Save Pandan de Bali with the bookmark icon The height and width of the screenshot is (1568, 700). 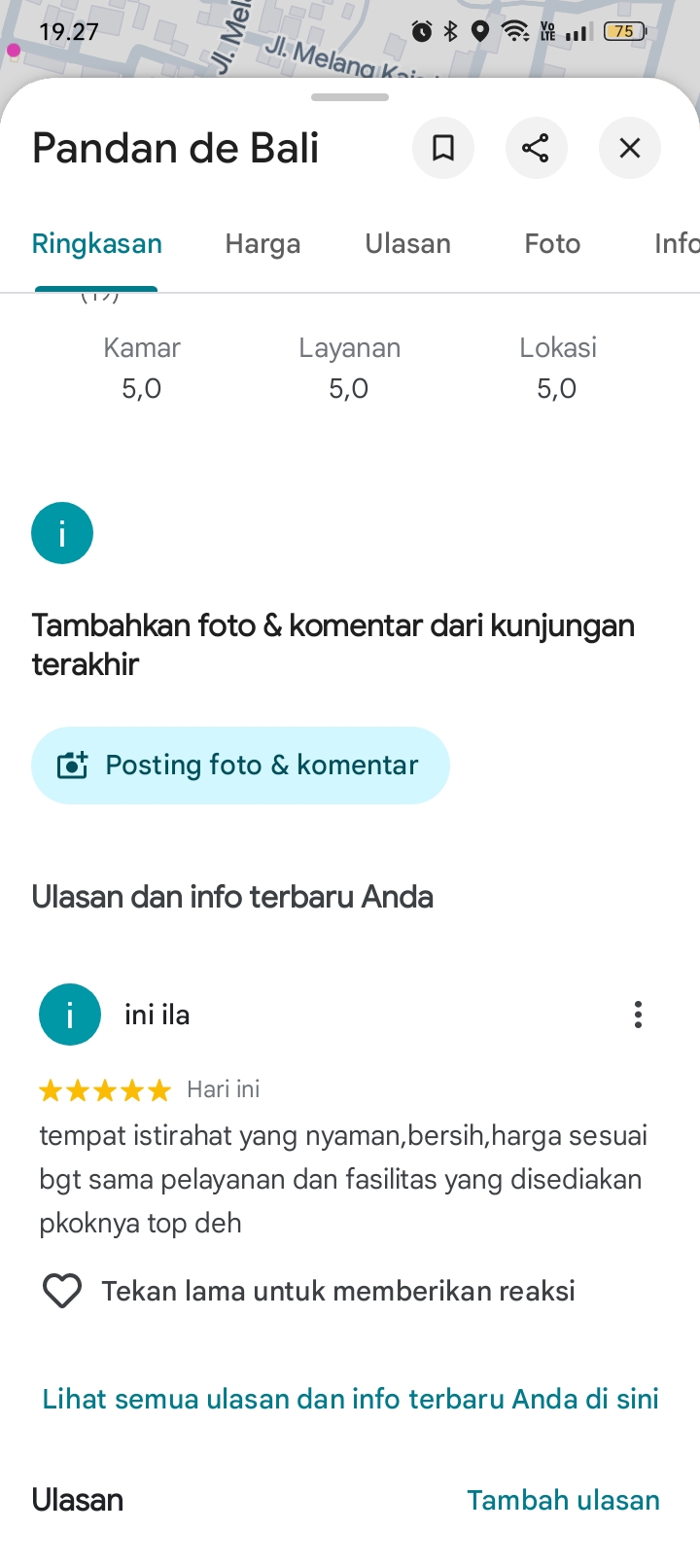tap(443, 148)
